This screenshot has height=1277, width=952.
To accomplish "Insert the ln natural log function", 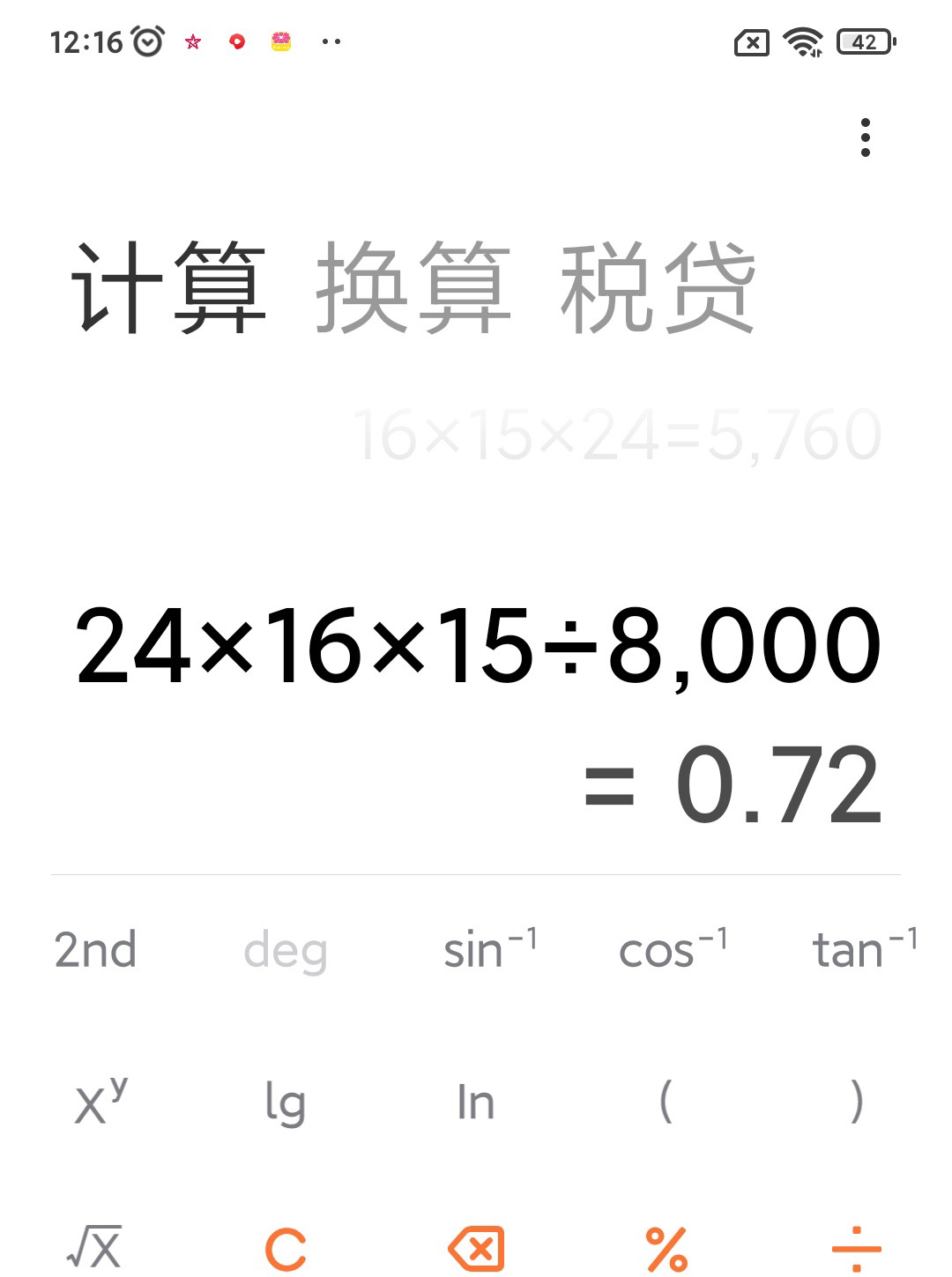I will coord(476,1102).
